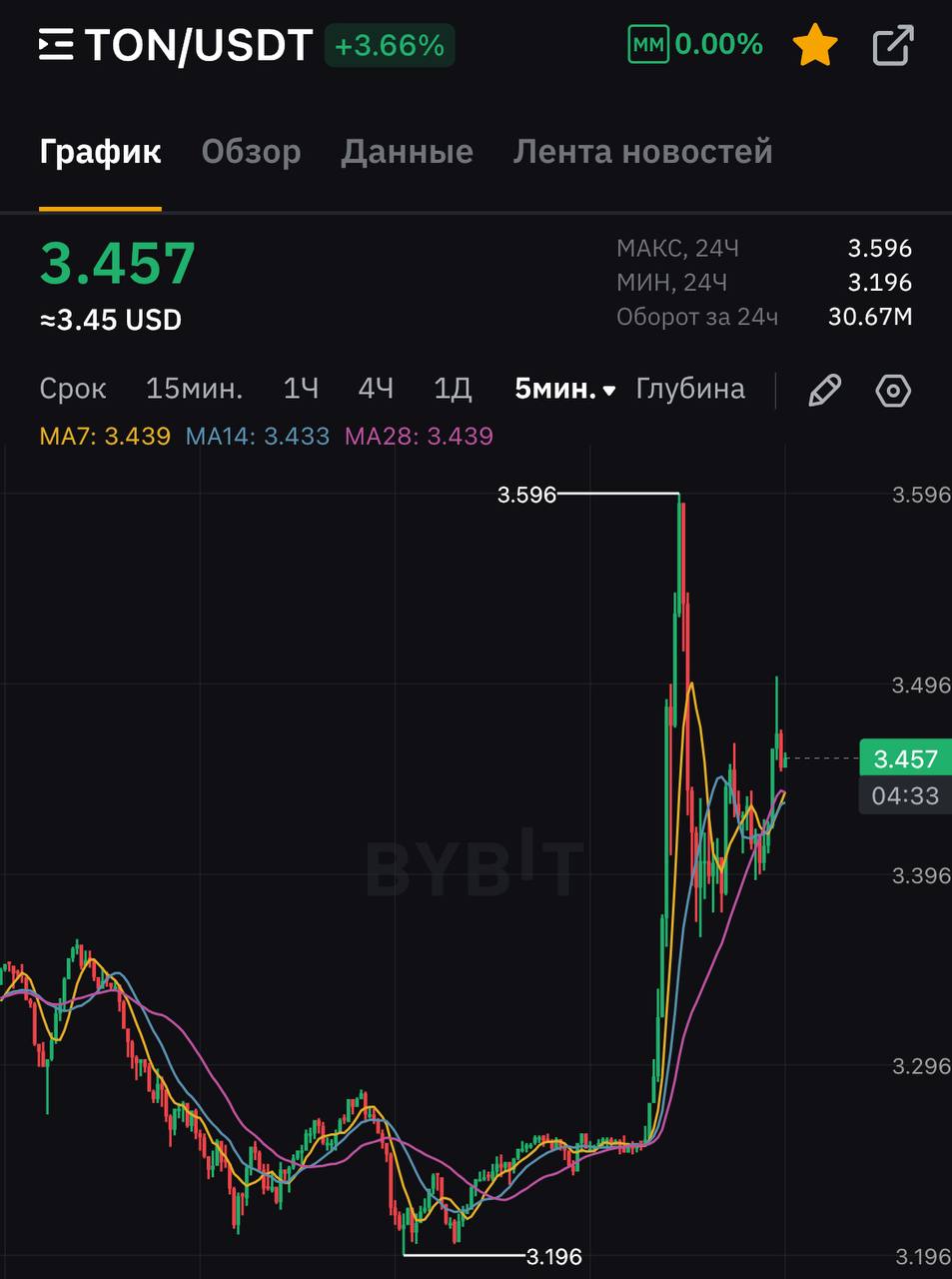
Task: Open the Лента новостей tab
Action: pyautogui.click(x=642, y=152)
